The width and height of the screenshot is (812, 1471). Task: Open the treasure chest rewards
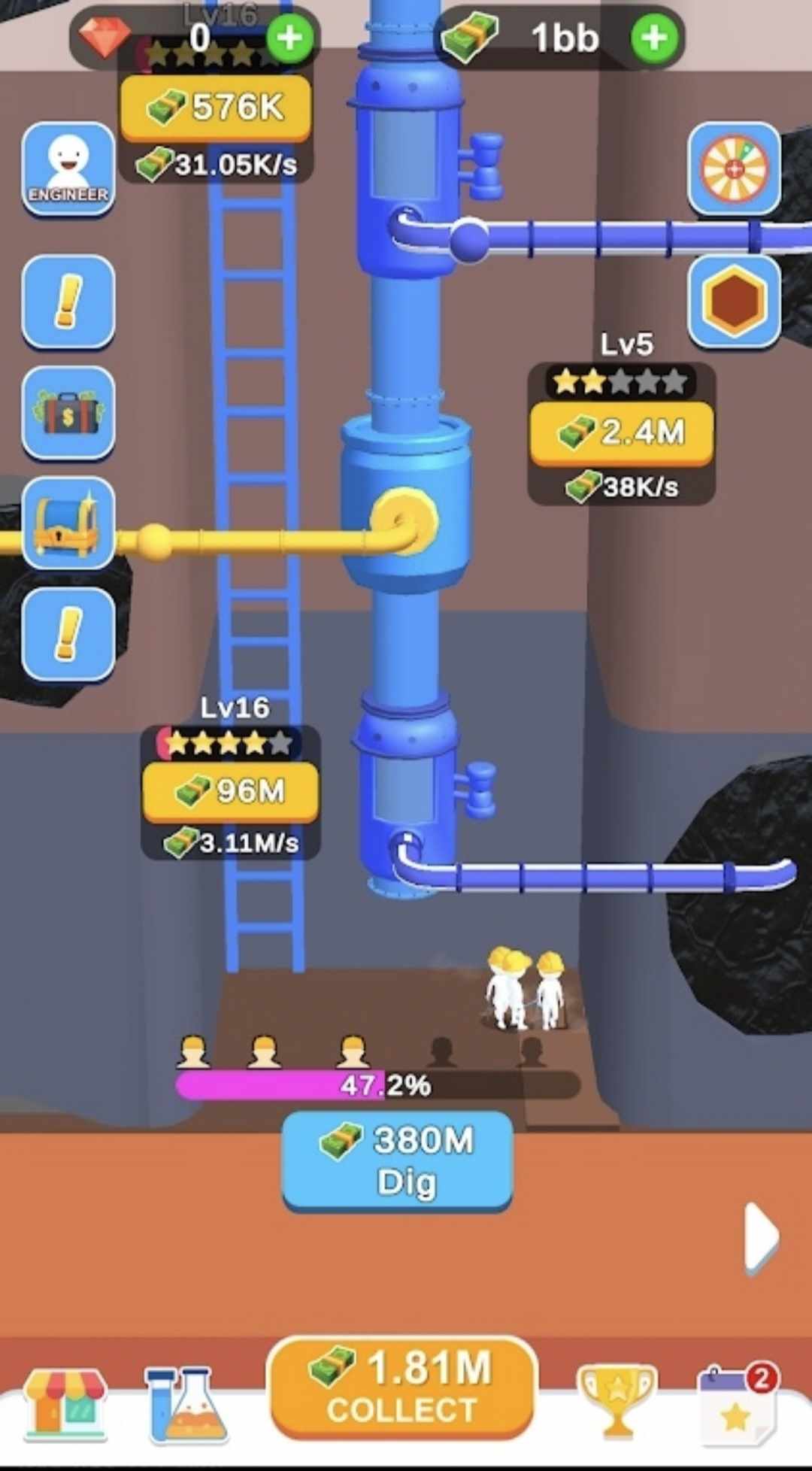click(x=68, y=523)
